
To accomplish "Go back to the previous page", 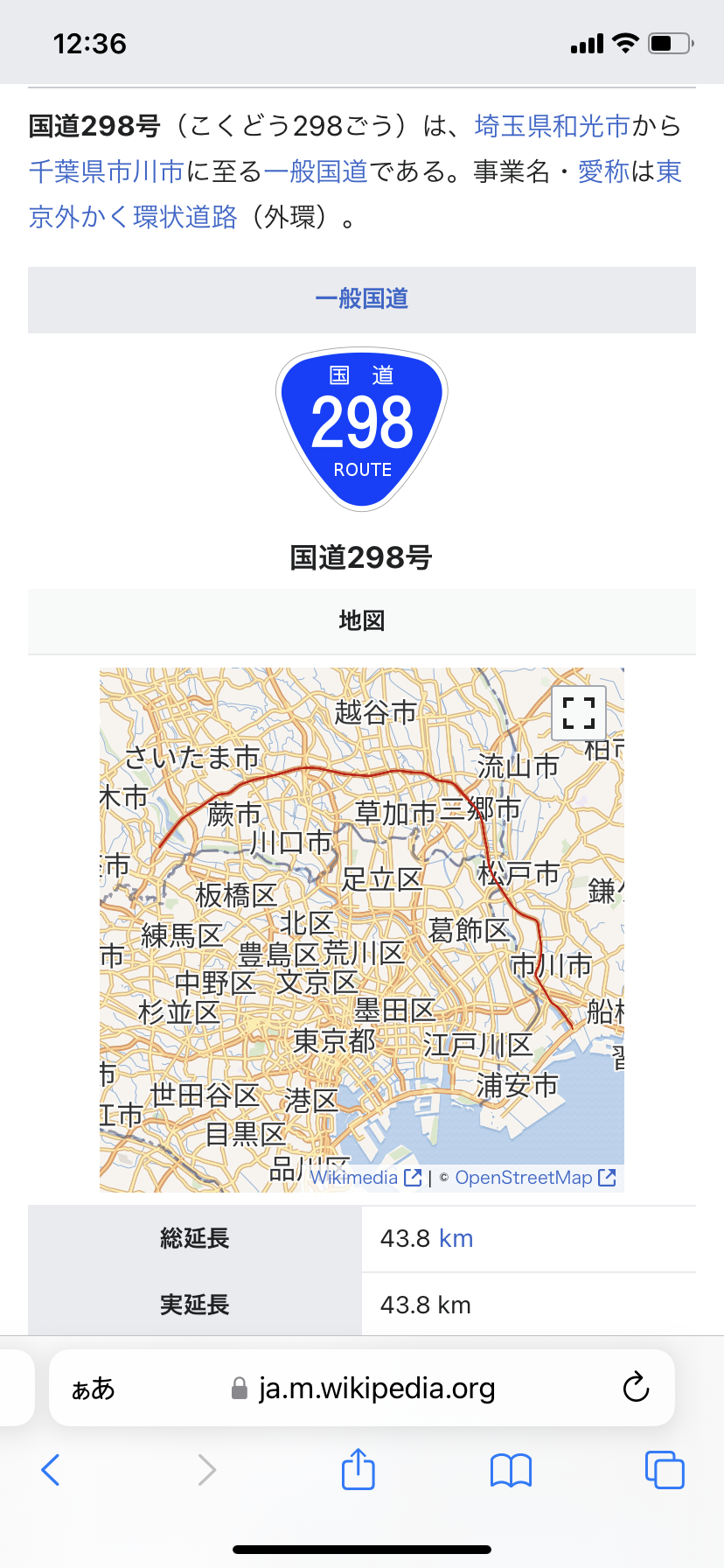I will pos(51,1470).
